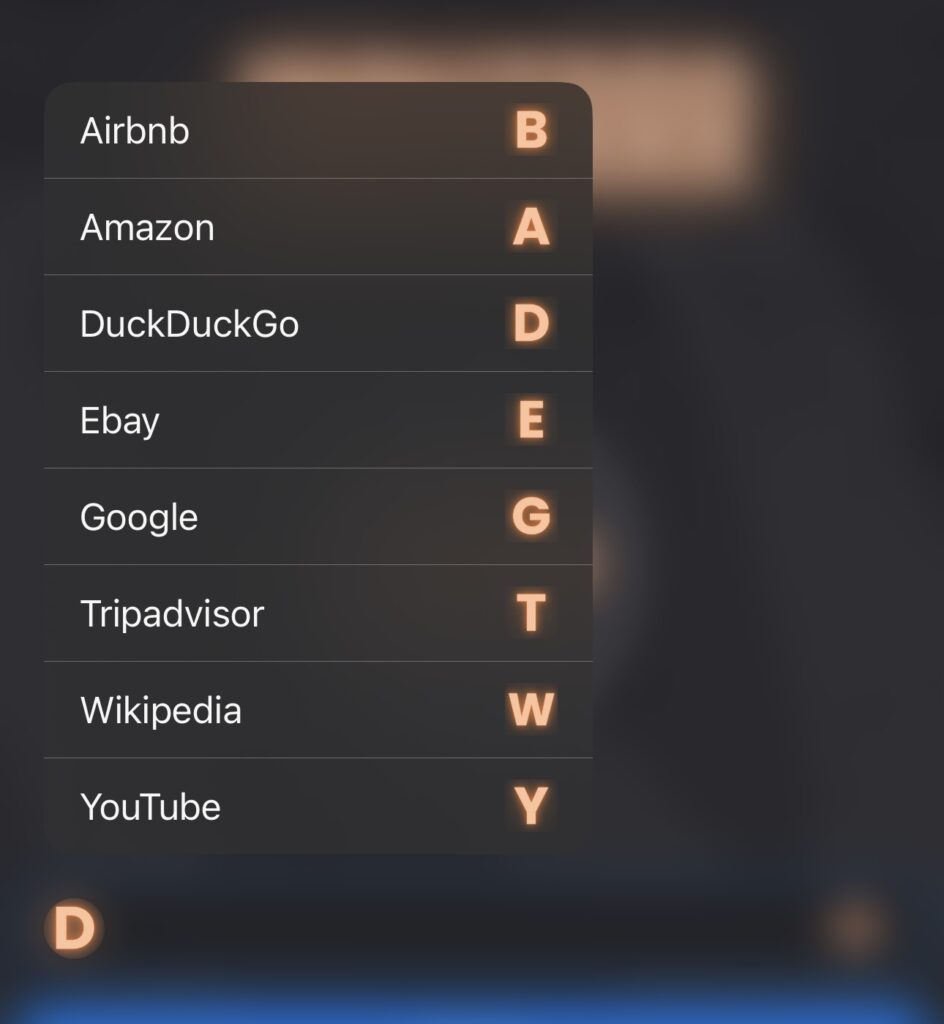Pick YouTube from the menu
Viewport: 944px width, 1024px height.
click(318, 806)
